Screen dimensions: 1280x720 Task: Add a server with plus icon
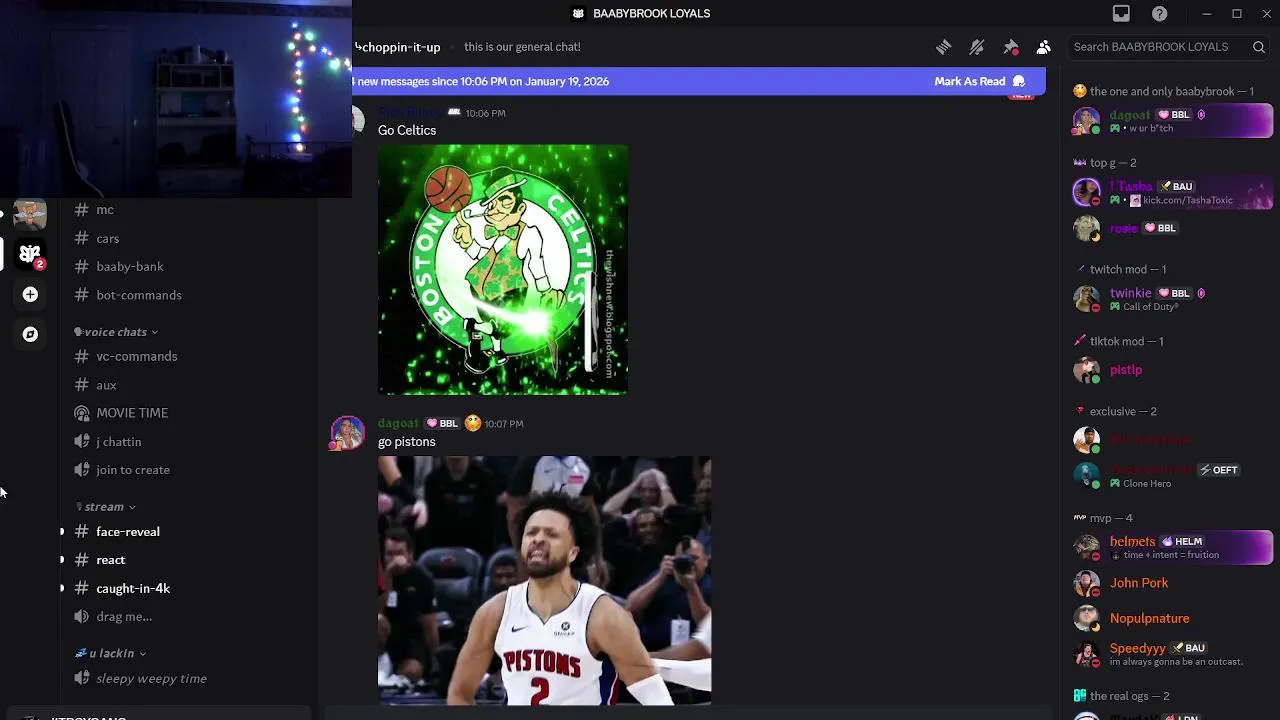(x=30, y=294)
